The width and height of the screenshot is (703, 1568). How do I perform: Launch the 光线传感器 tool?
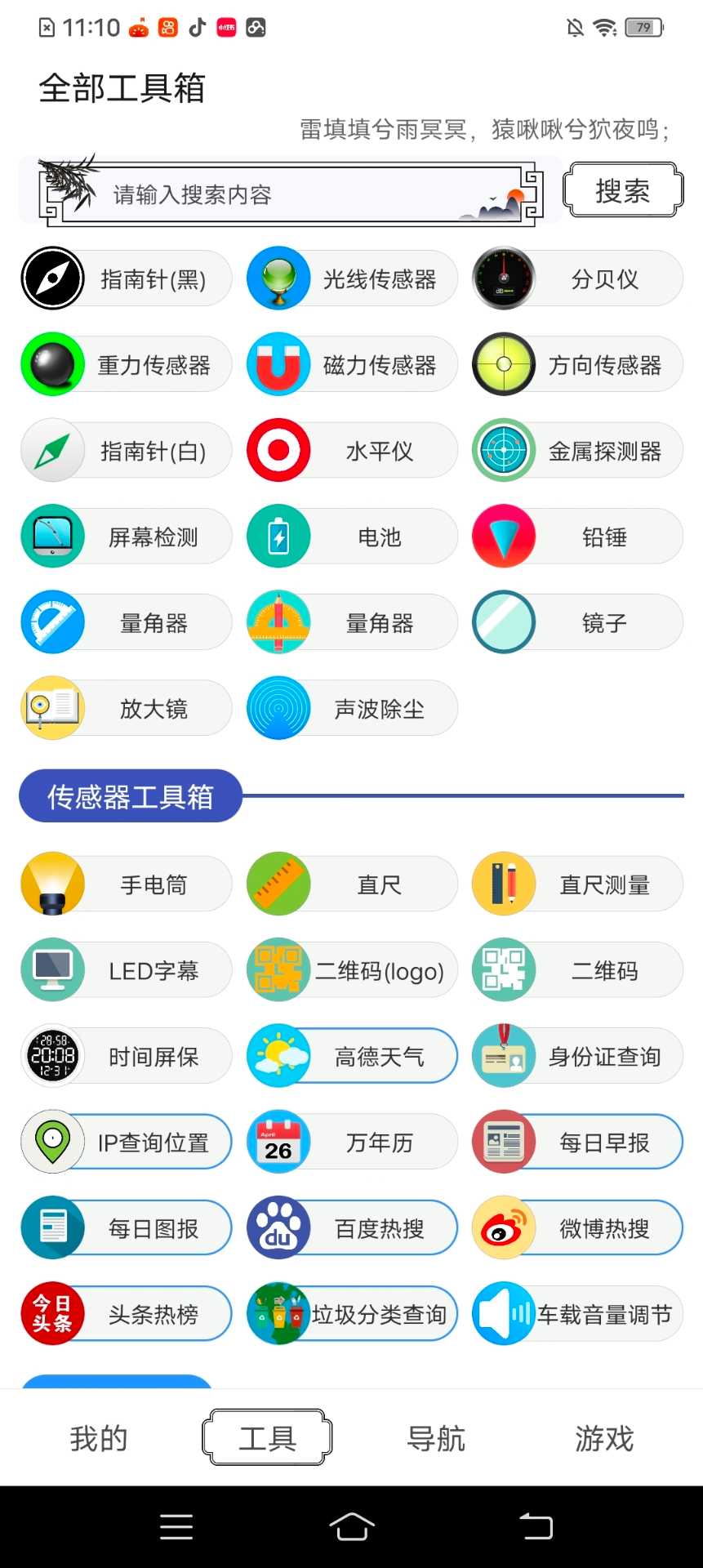(x=352, y=279)
